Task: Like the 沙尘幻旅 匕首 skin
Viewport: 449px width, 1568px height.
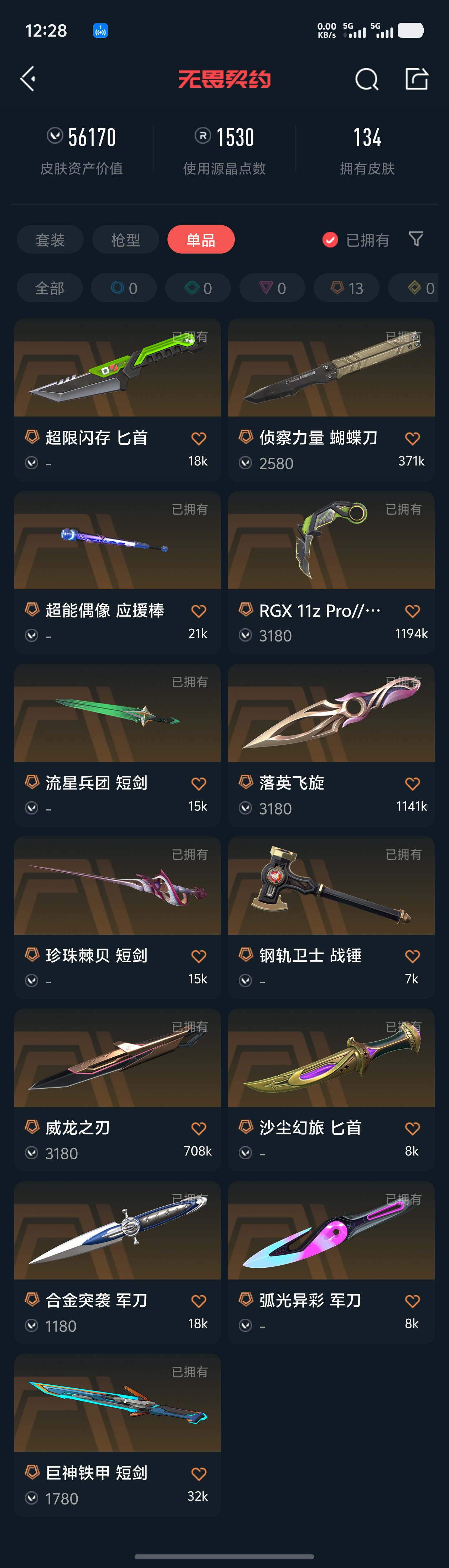Action: 413,1129
